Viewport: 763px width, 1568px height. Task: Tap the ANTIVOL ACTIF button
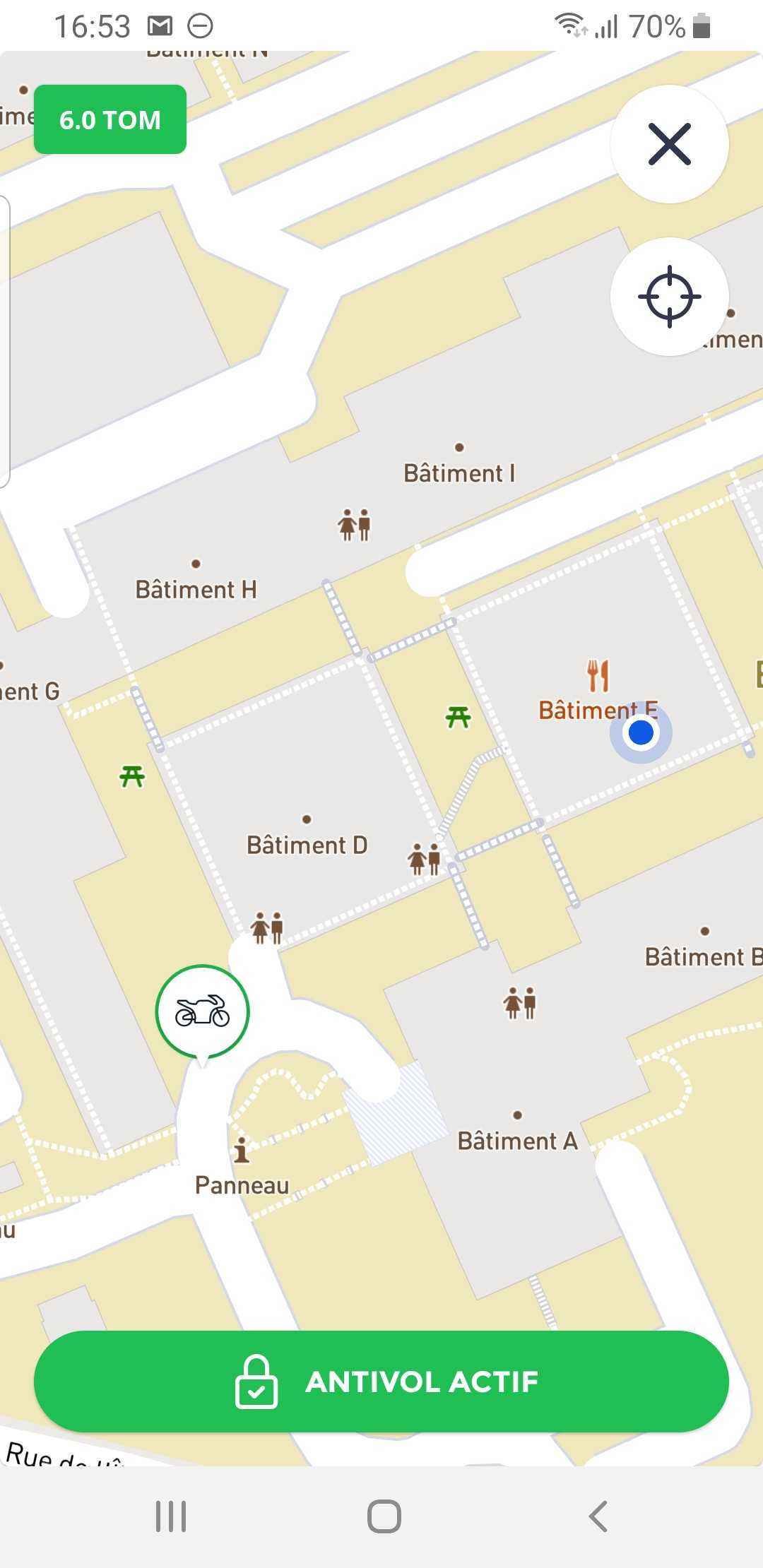click(381, 1382)
